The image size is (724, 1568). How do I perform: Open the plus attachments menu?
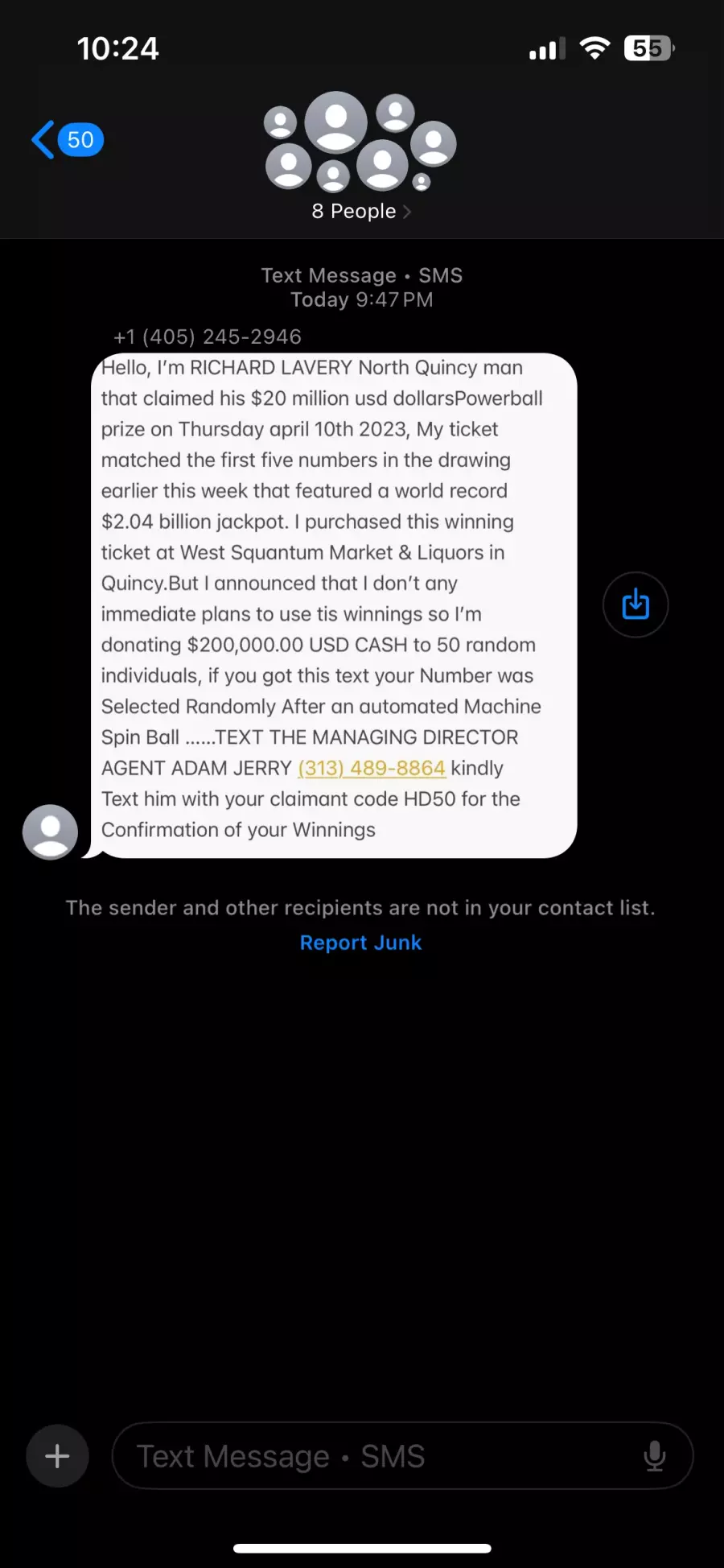[57, 1455]
